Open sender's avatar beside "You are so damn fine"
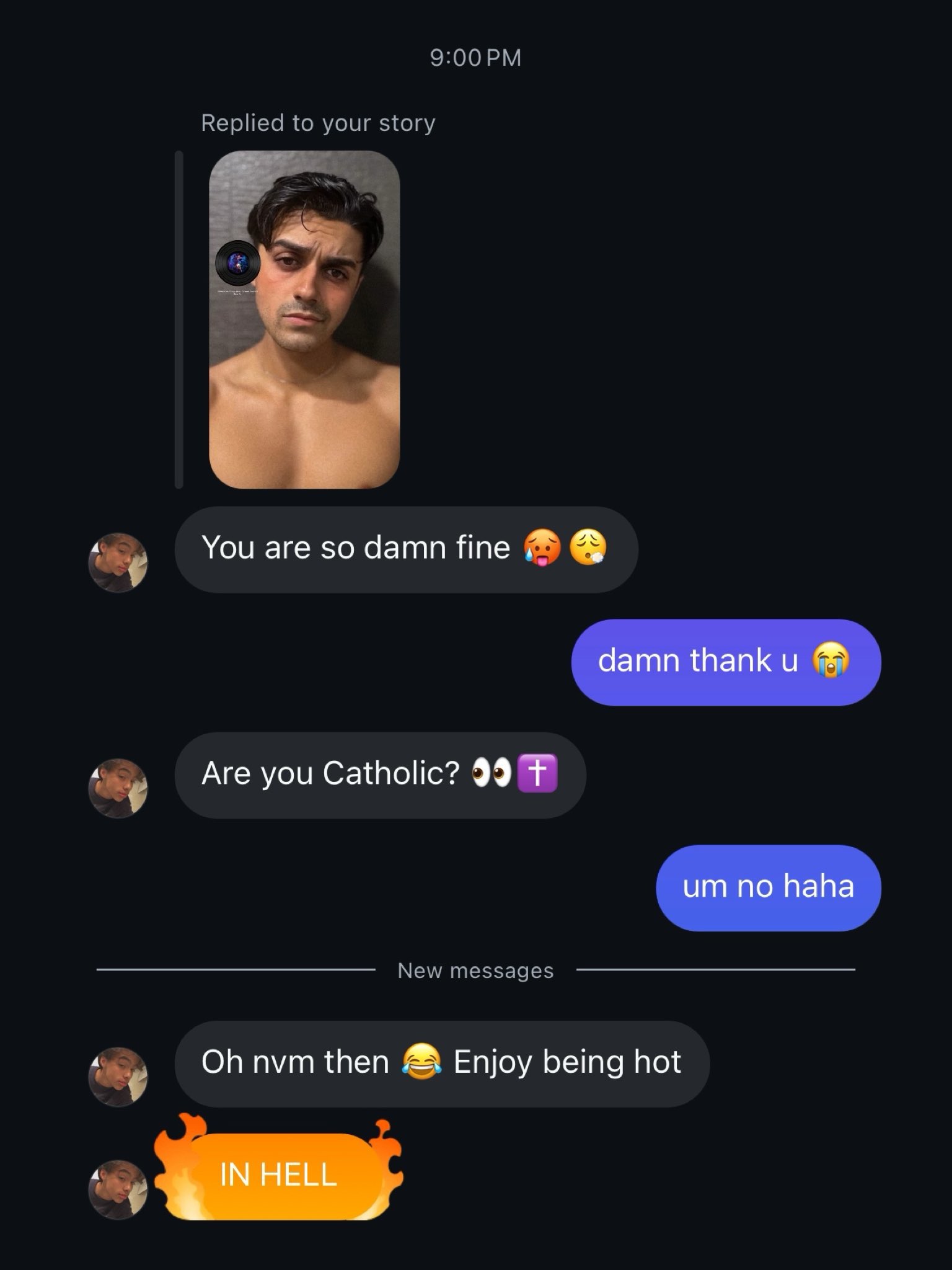This screenshot has height=1270, width=952. click(x=118, y=562)
